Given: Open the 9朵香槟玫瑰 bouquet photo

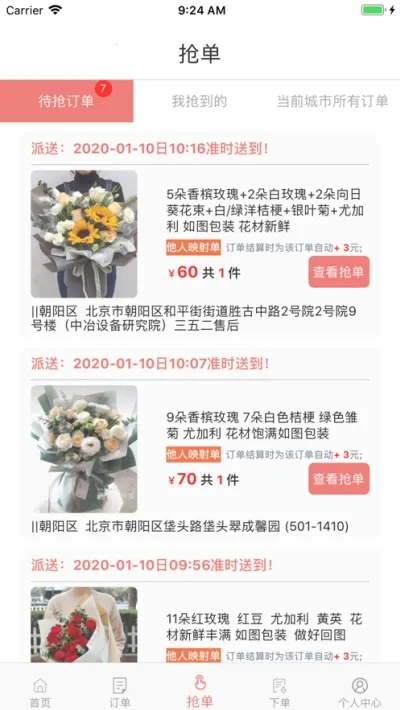Looking at the screenshot, I should [84, 449].
